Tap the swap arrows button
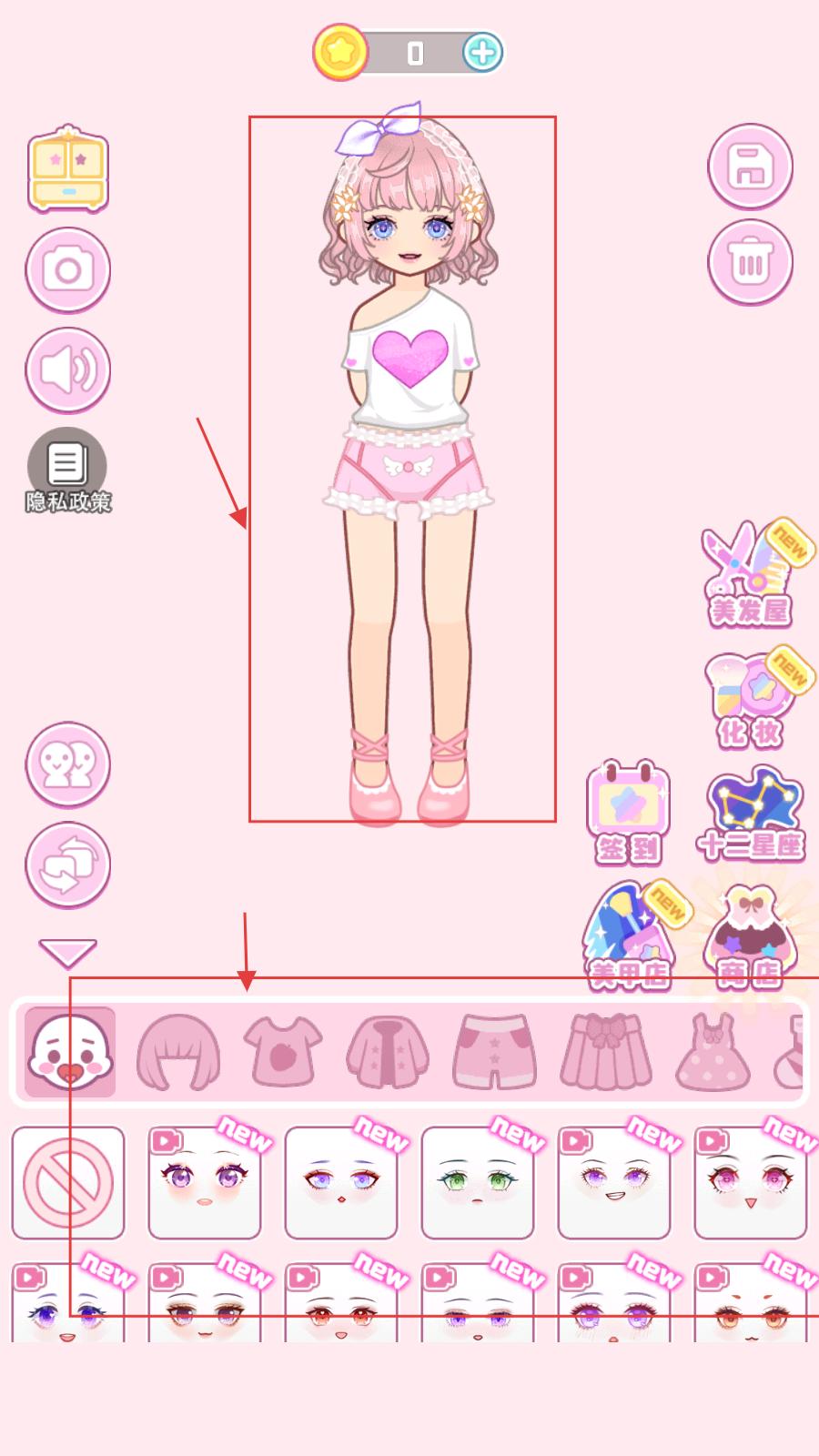 (68, 864)
